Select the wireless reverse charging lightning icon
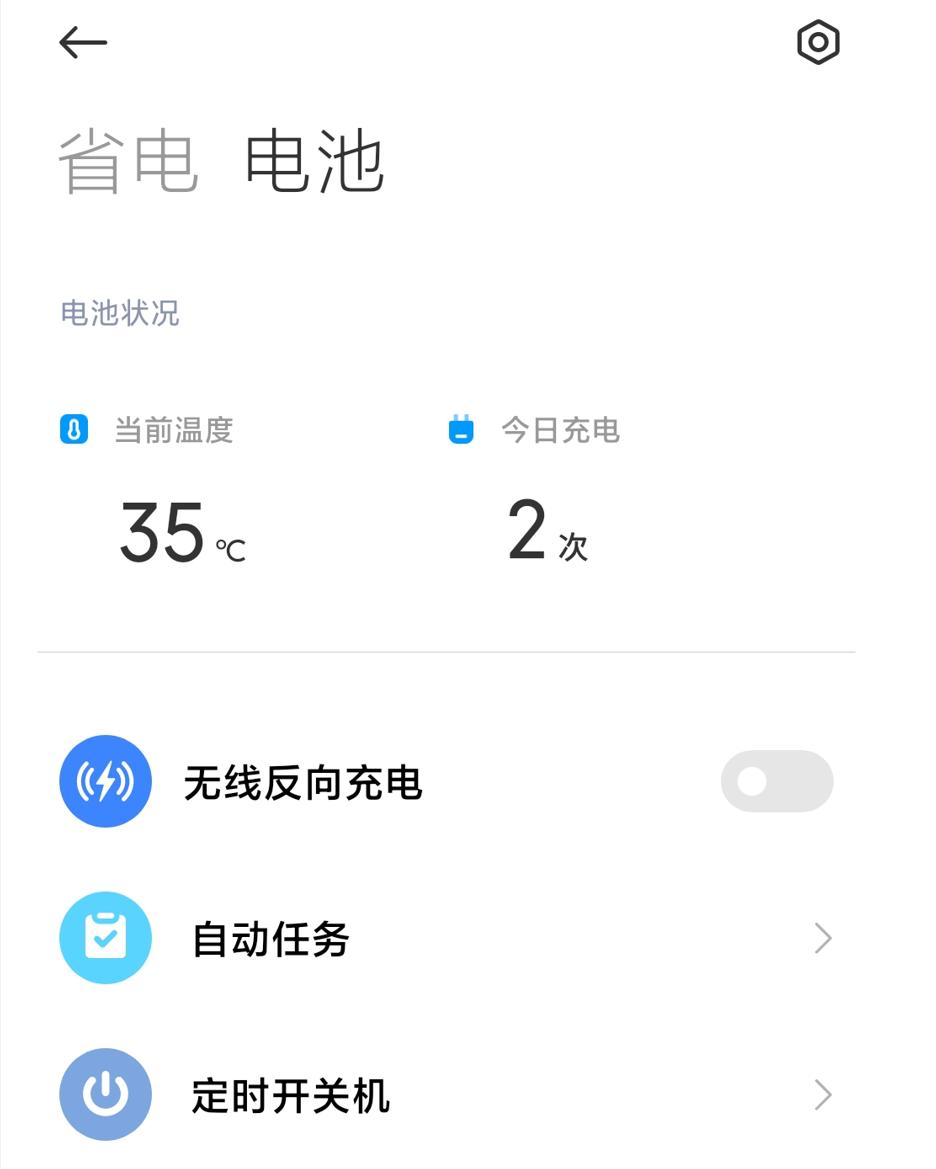The width and height of the screenshot is (936, 1169). coord(105,781)
